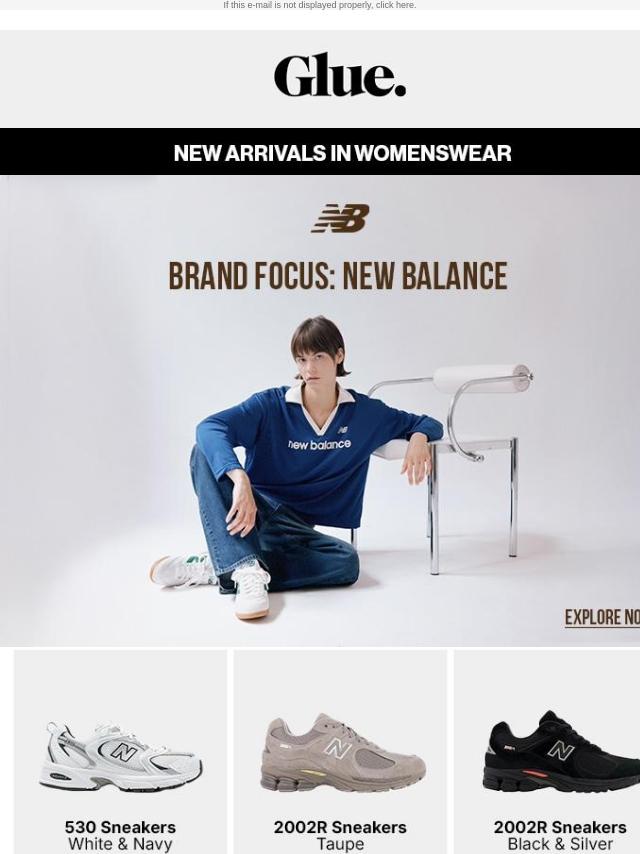Screen dimensions: 640x854
Task: Open New Arrivals in Womenswear banner
Action: 342,153
